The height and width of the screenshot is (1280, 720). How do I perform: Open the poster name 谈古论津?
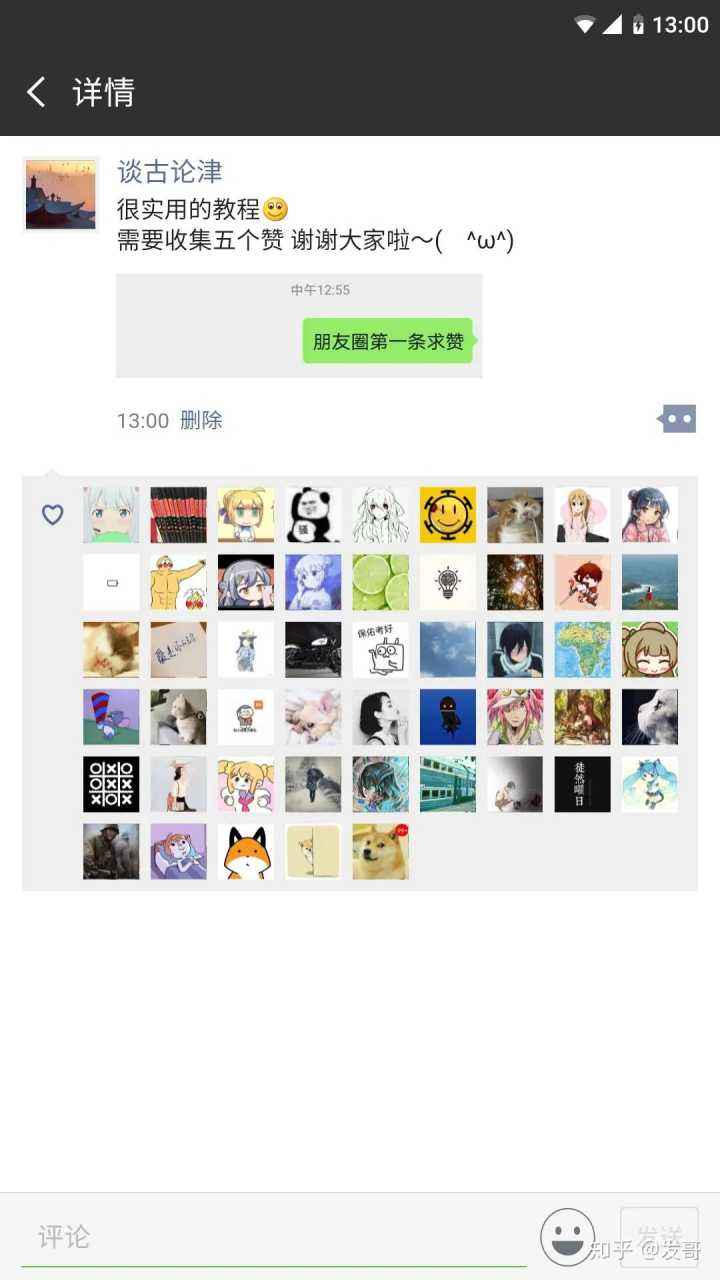170,172
